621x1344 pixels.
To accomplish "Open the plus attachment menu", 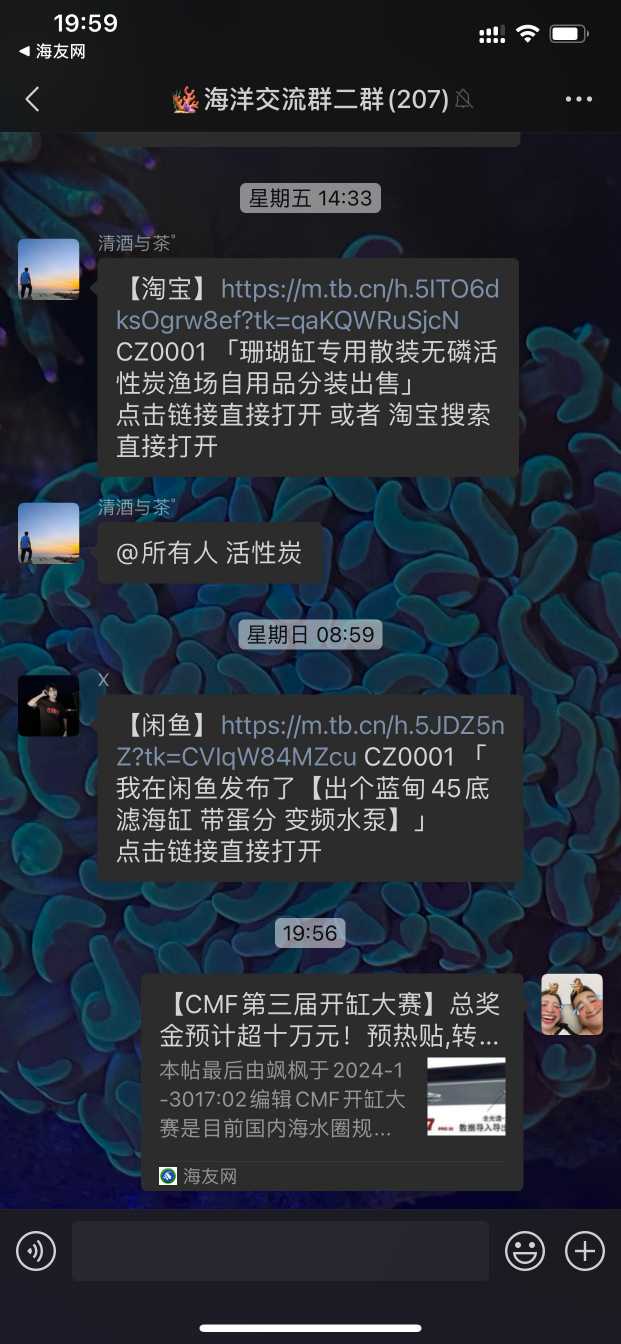I will [x=584, y=1251].
